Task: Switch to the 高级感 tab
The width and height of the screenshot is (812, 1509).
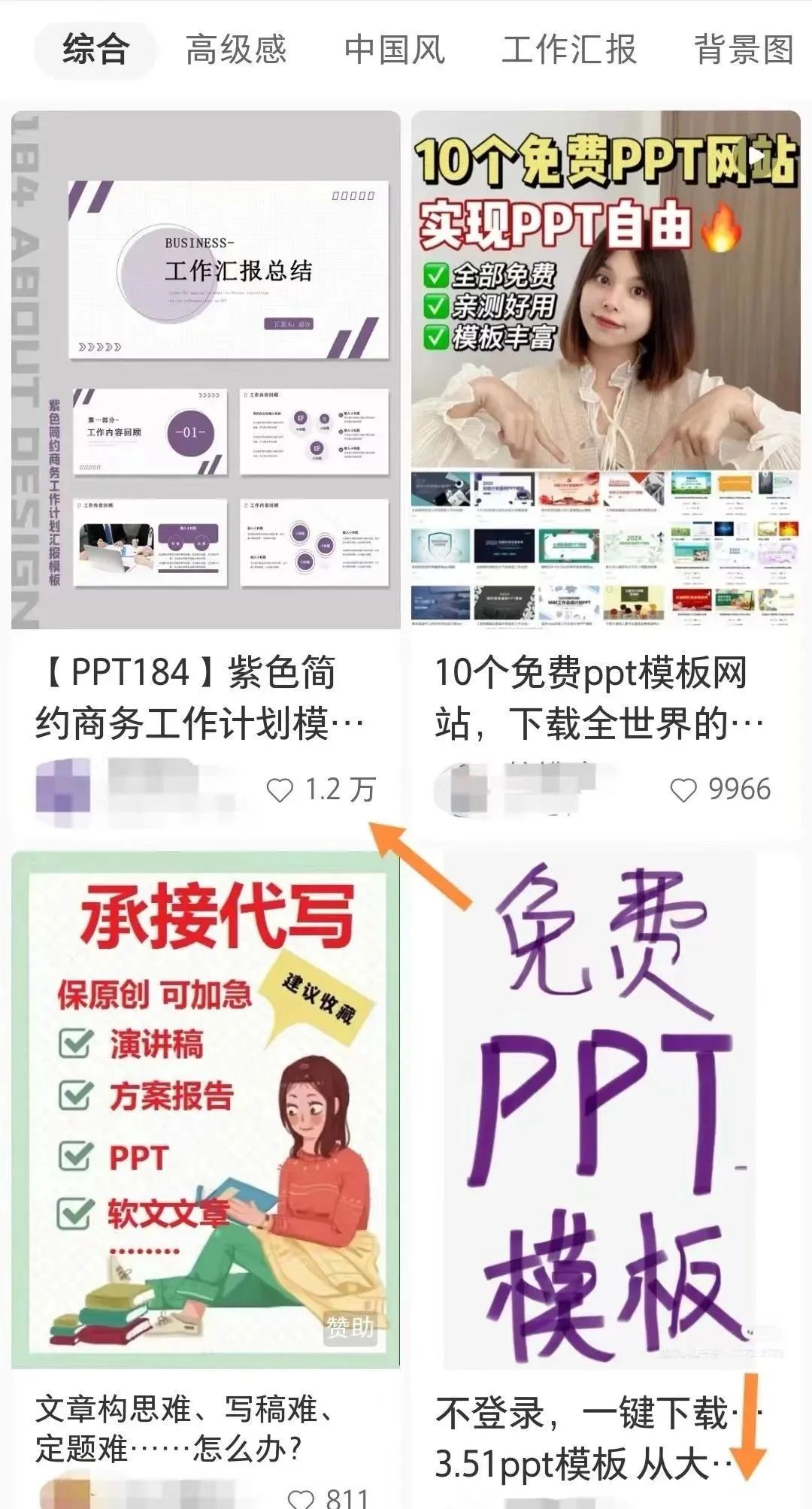Action: point(236,50)
